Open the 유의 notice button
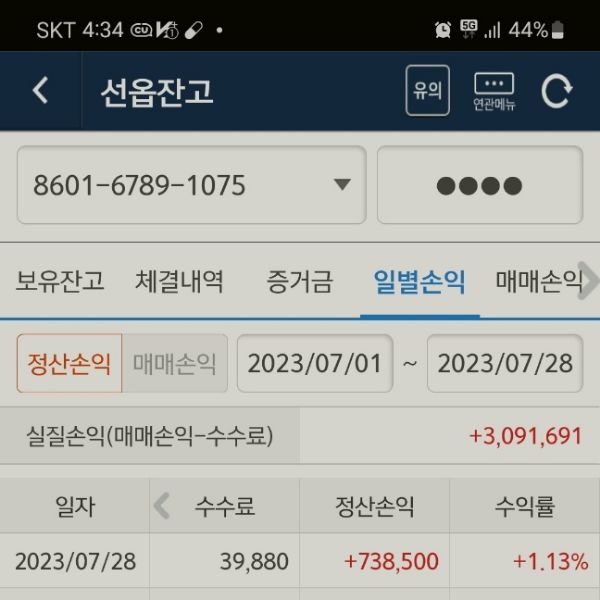Image resolution: width=600 pixels, height=600 pixels. 427,91
